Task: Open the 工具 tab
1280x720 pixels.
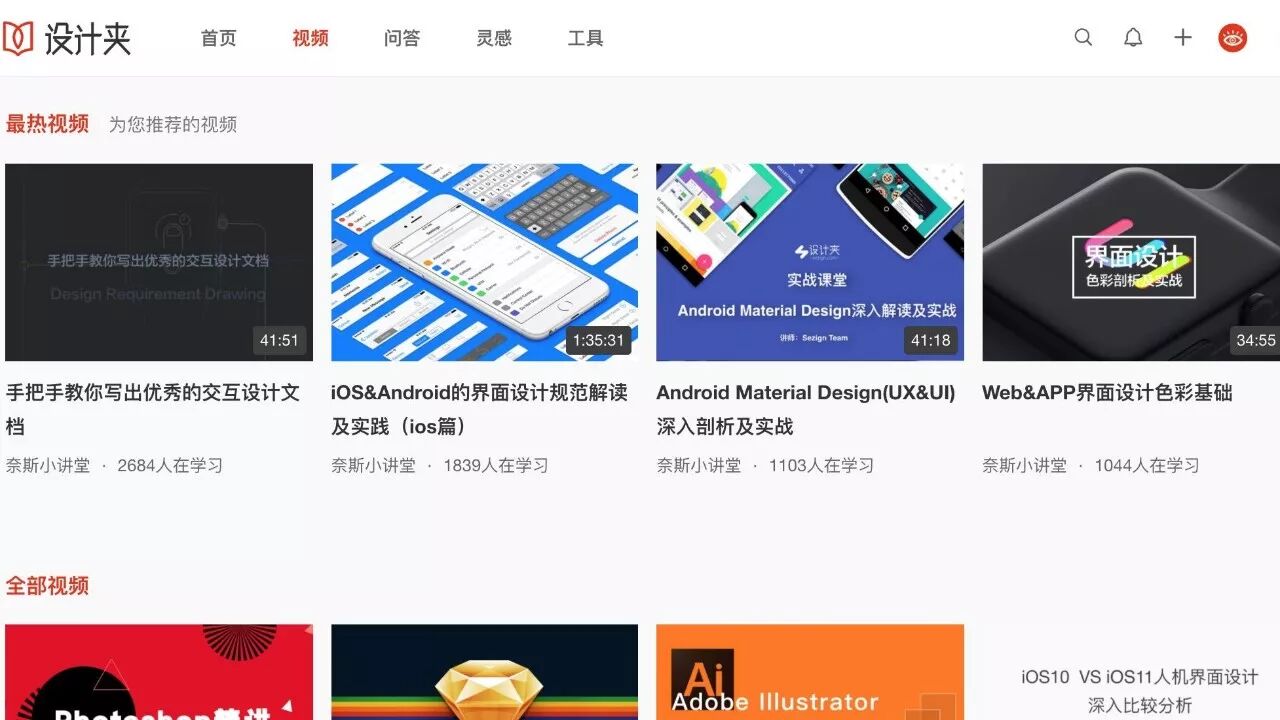Action: (x=585, y=38)
